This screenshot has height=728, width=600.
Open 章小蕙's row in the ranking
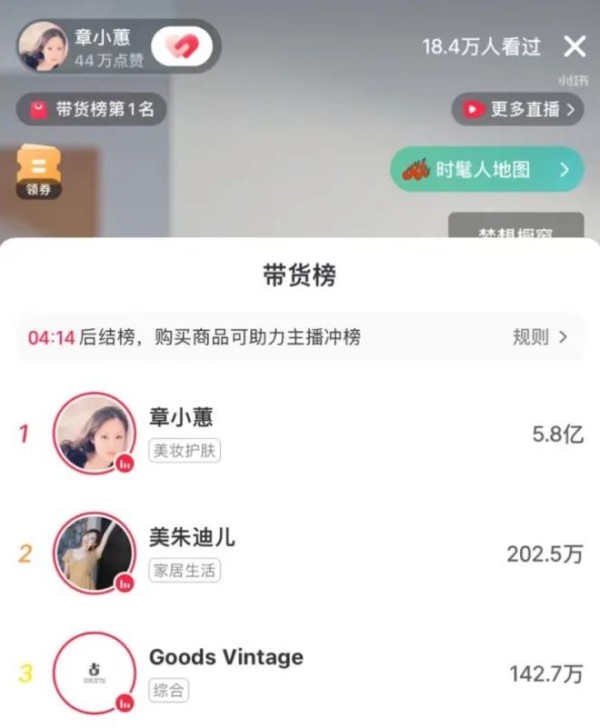pyautogui.click(x=300, y=433)
